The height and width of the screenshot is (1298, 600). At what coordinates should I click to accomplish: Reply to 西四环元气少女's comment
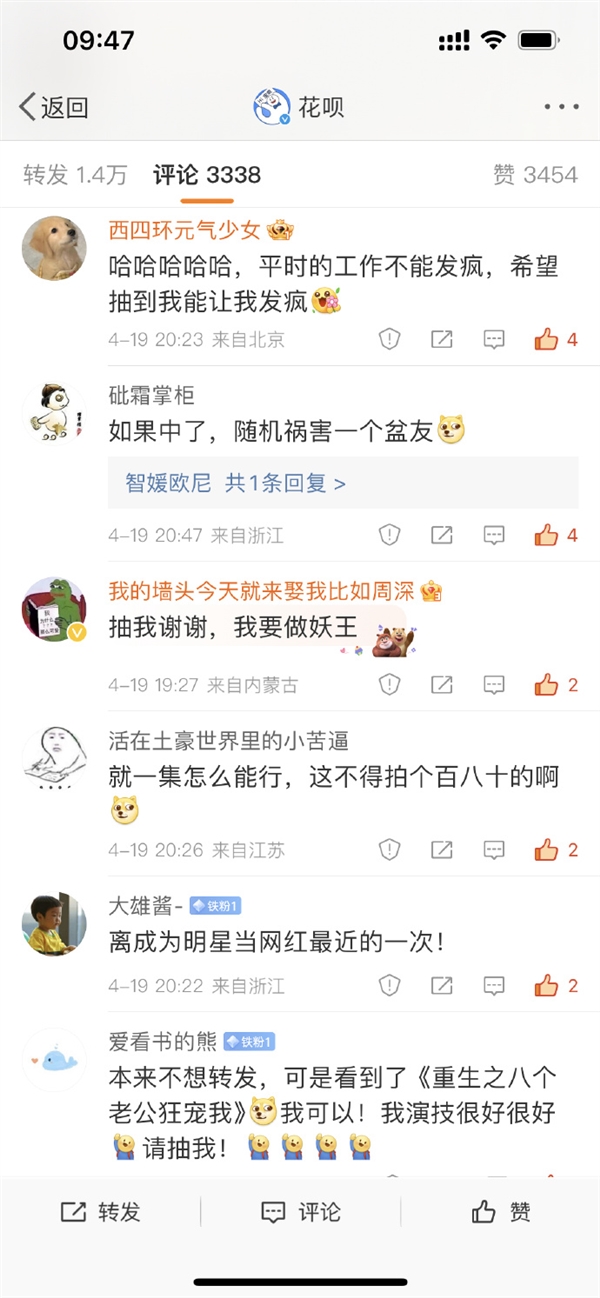pos(494,340)
